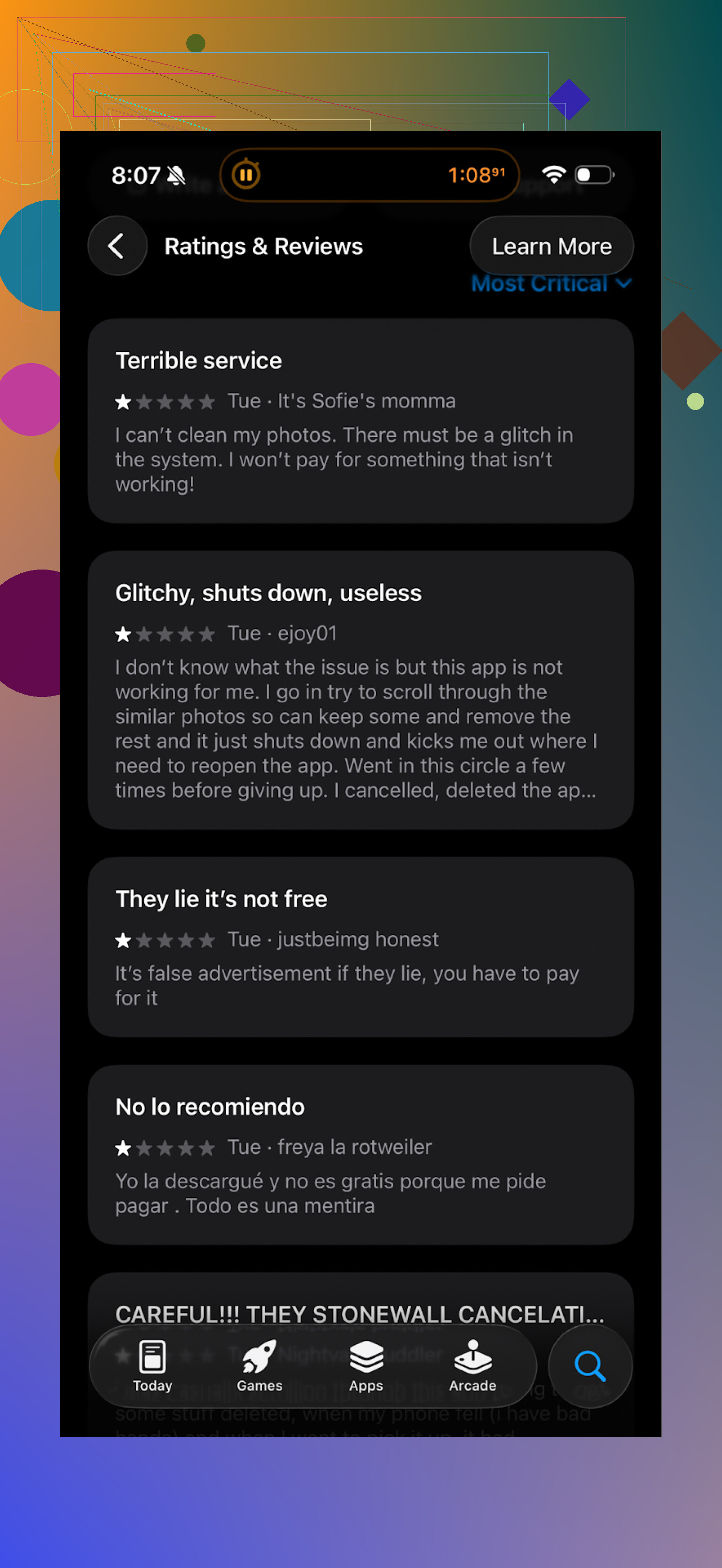Open the "Terrible service" review
Viewport: 722px width, 1568px height.
coord(360,420)
